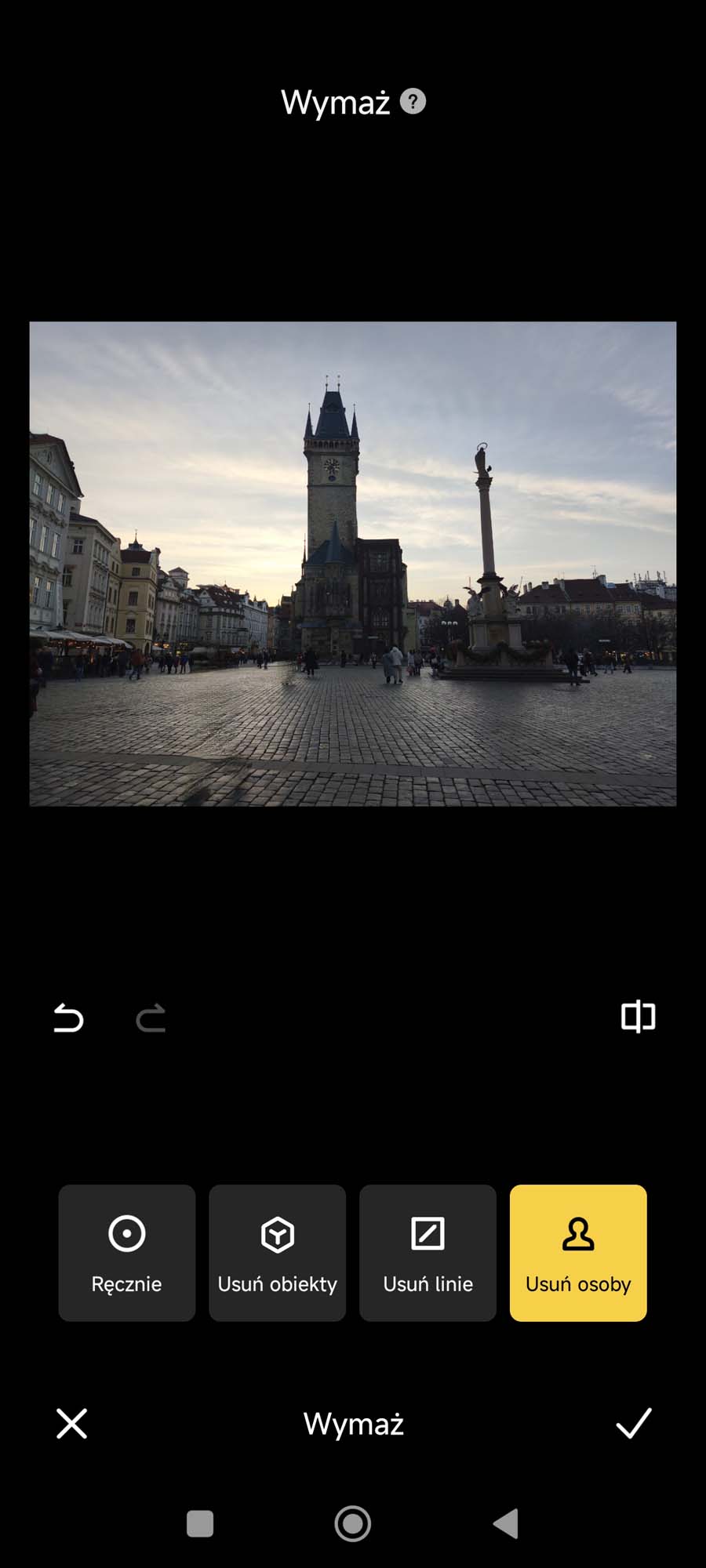
Task: Switch to Usuń obiekty mode
Action: (277, 1253)
